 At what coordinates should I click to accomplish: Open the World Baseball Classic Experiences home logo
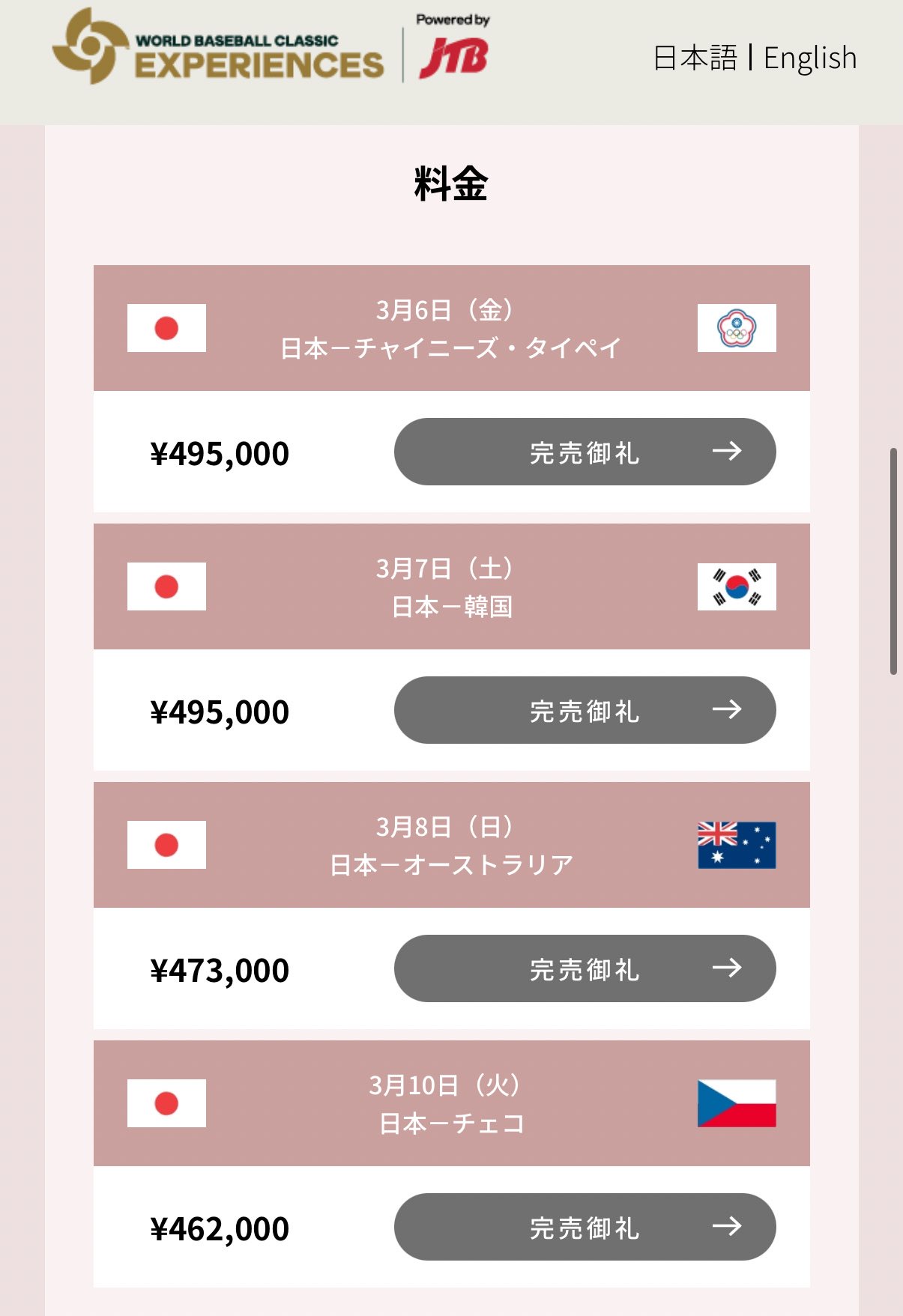click(218, 48)
